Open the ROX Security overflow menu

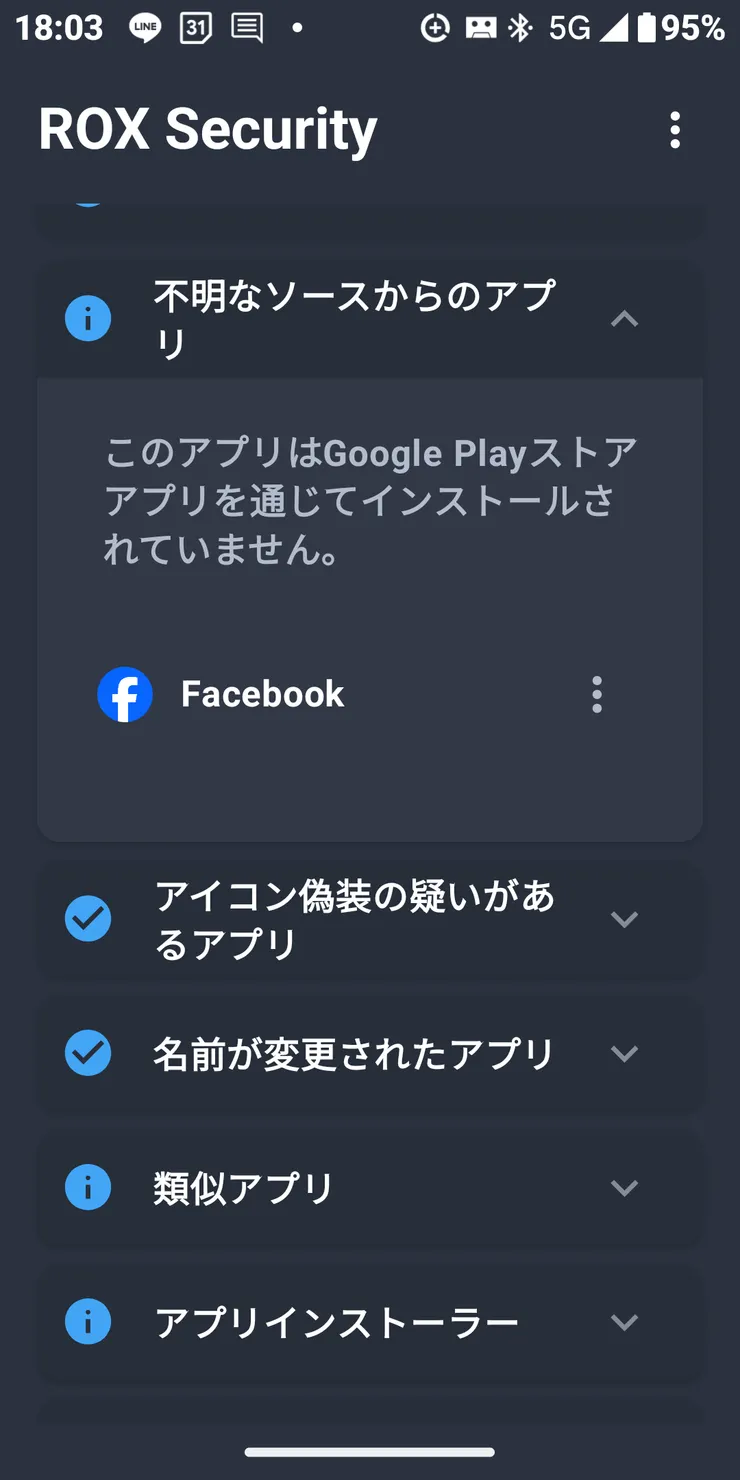coord(675,130)
